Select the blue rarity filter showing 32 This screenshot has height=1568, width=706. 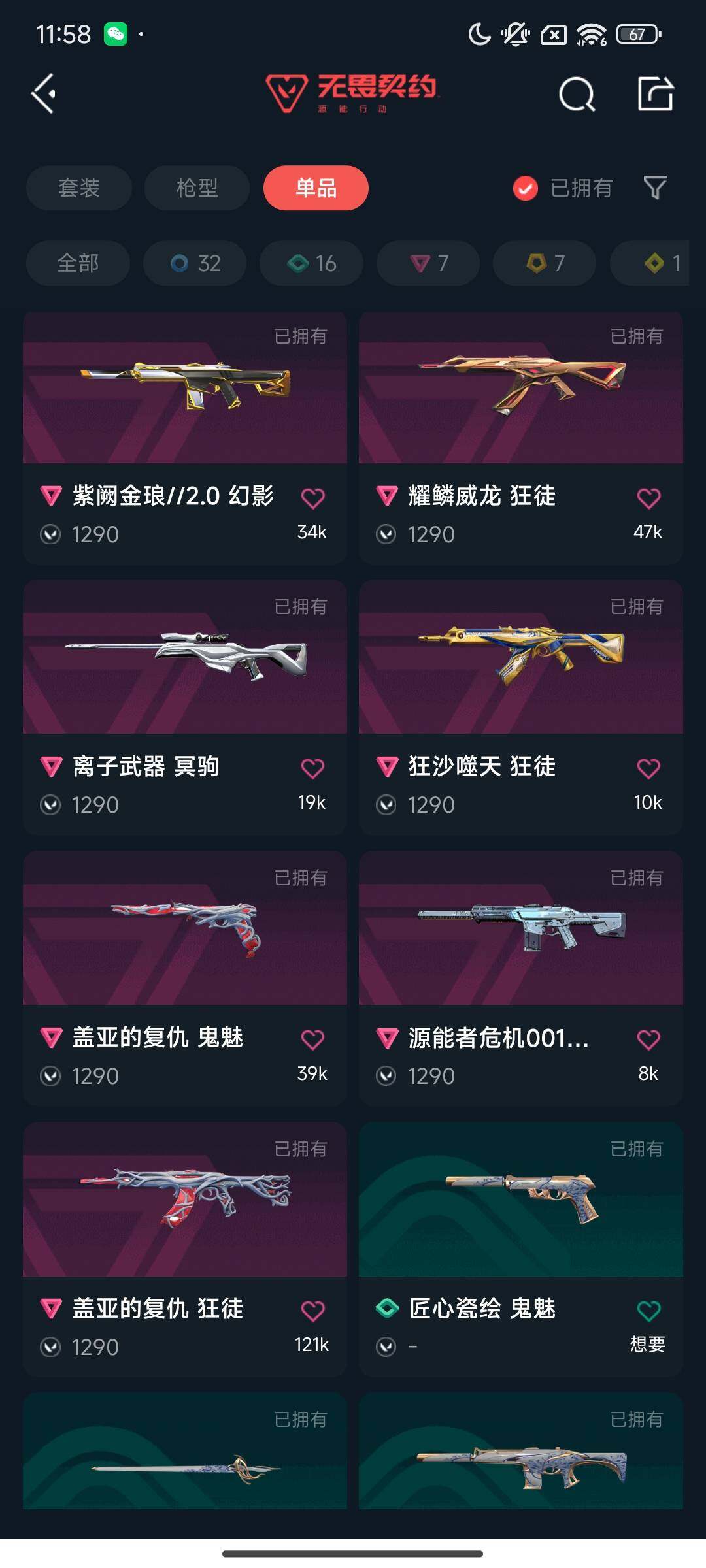194,263
